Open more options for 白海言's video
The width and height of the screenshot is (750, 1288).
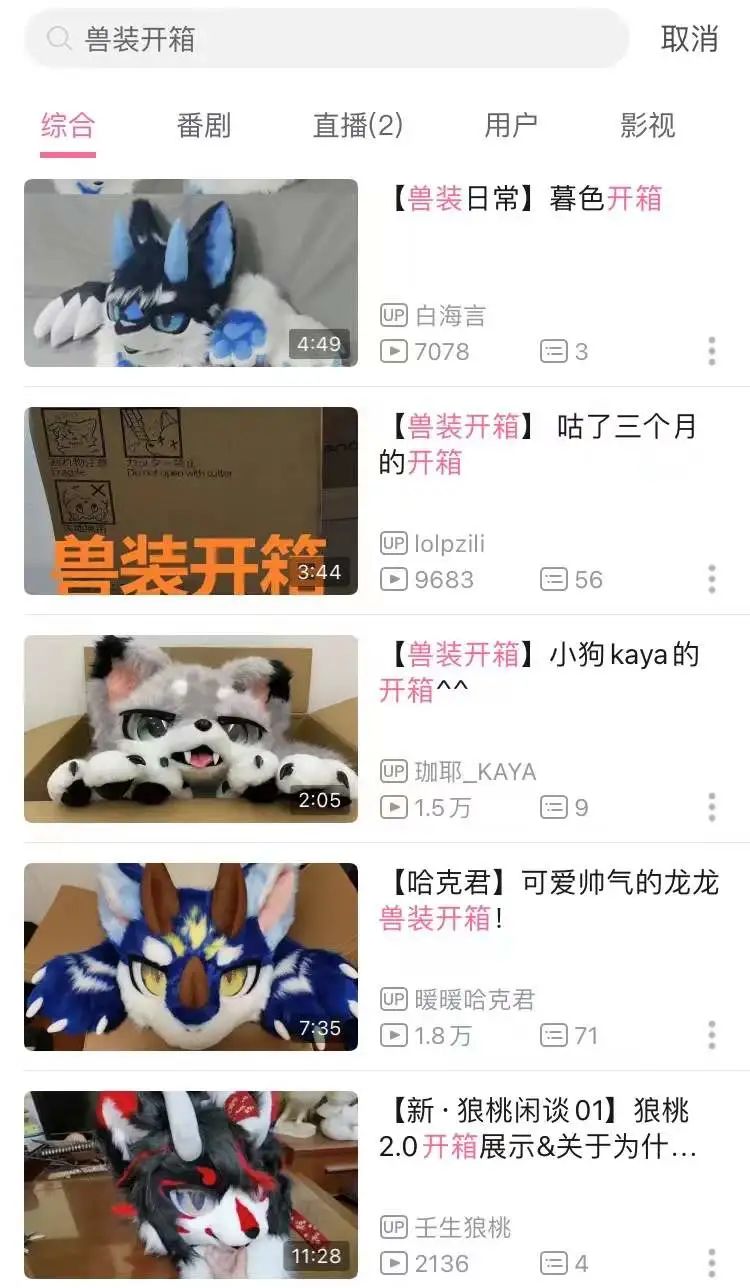[712, 351]
